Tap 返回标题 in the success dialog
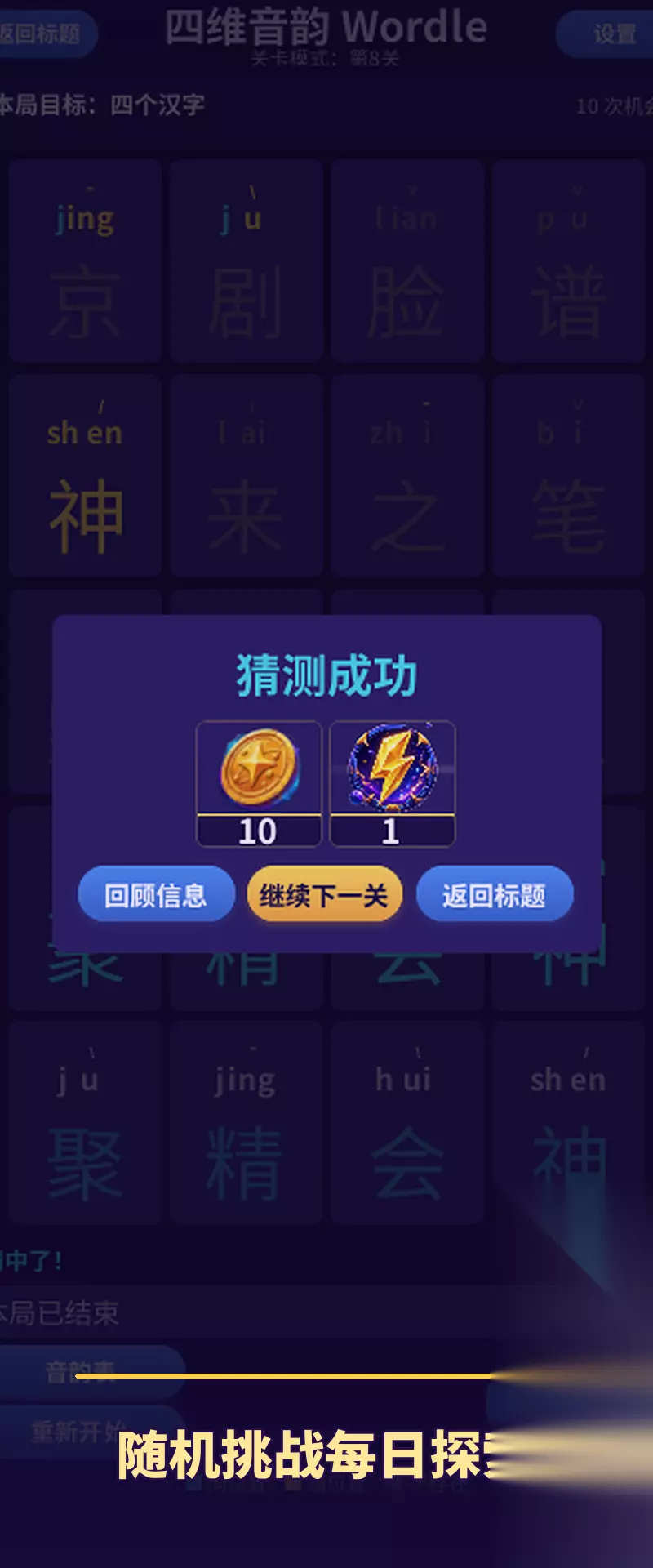 point(495,894)
